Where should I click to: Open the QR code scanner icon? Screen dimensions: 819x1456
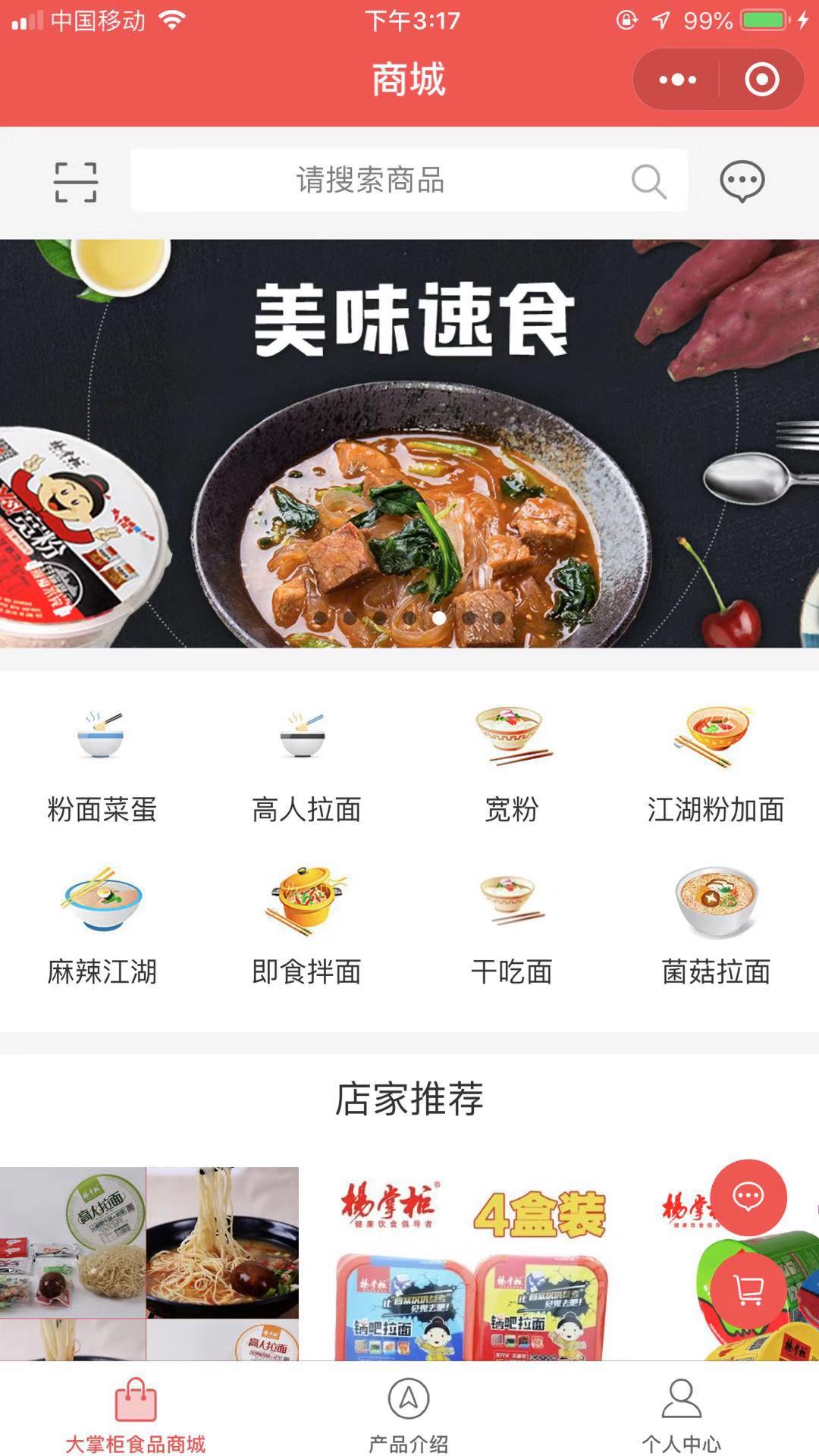coord(76,182)
